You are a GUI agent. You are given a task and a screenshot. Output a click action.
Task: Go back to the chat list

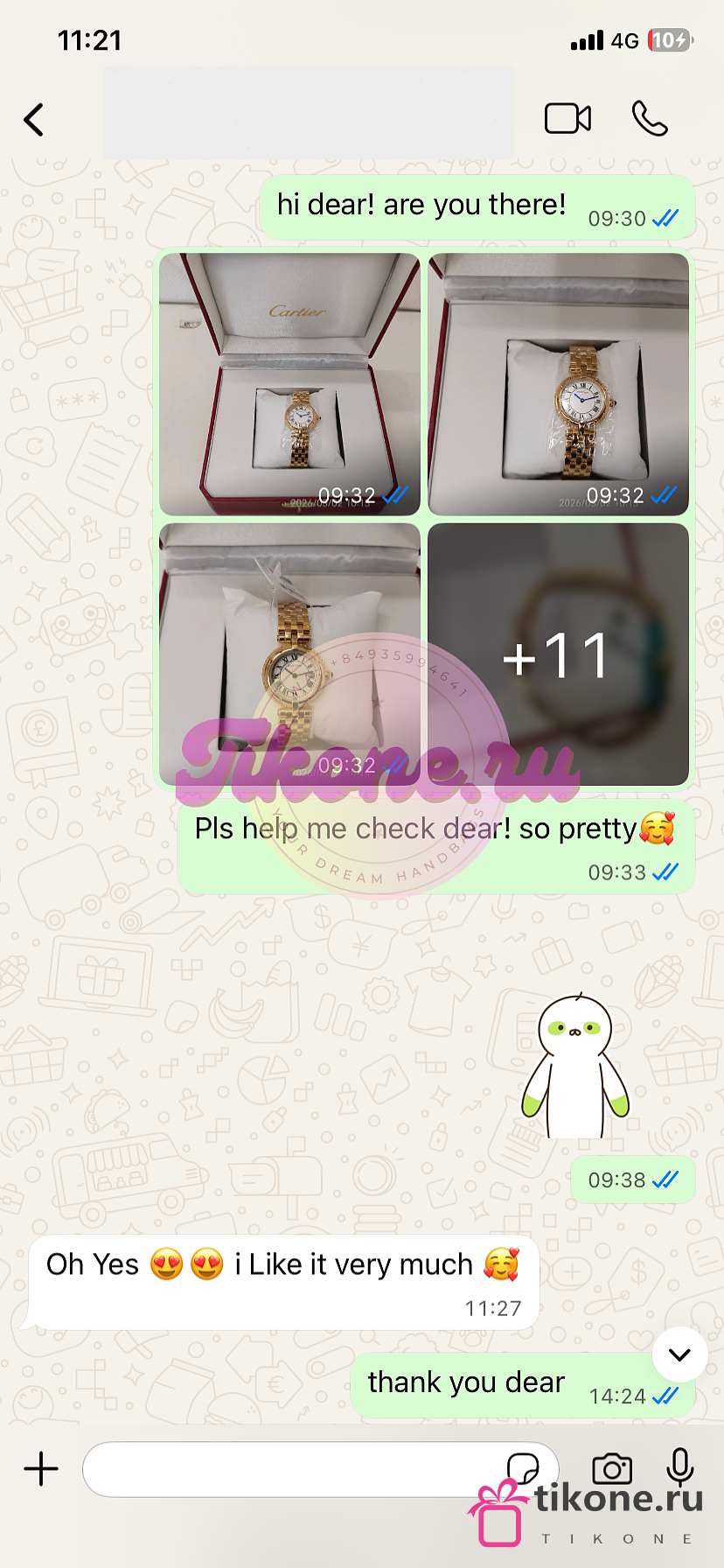click(34, 120)
